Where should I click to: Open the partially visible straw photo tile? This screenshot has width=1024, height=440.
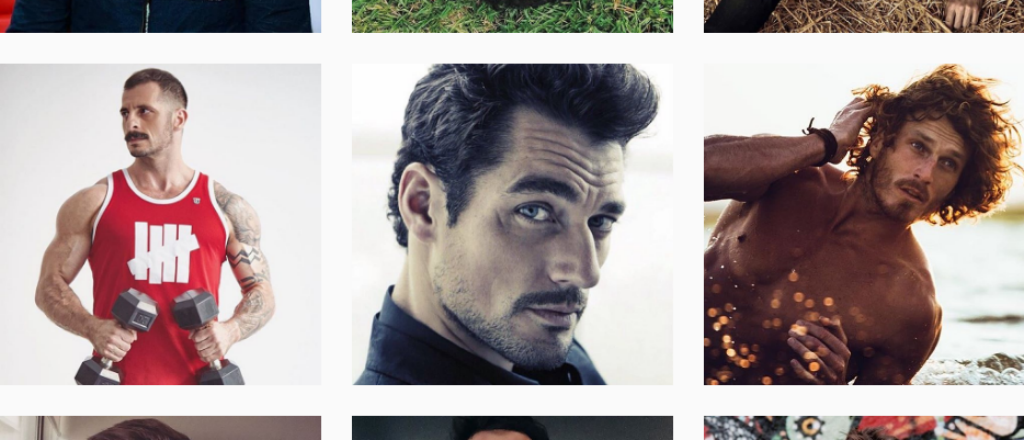click(863, 15)
